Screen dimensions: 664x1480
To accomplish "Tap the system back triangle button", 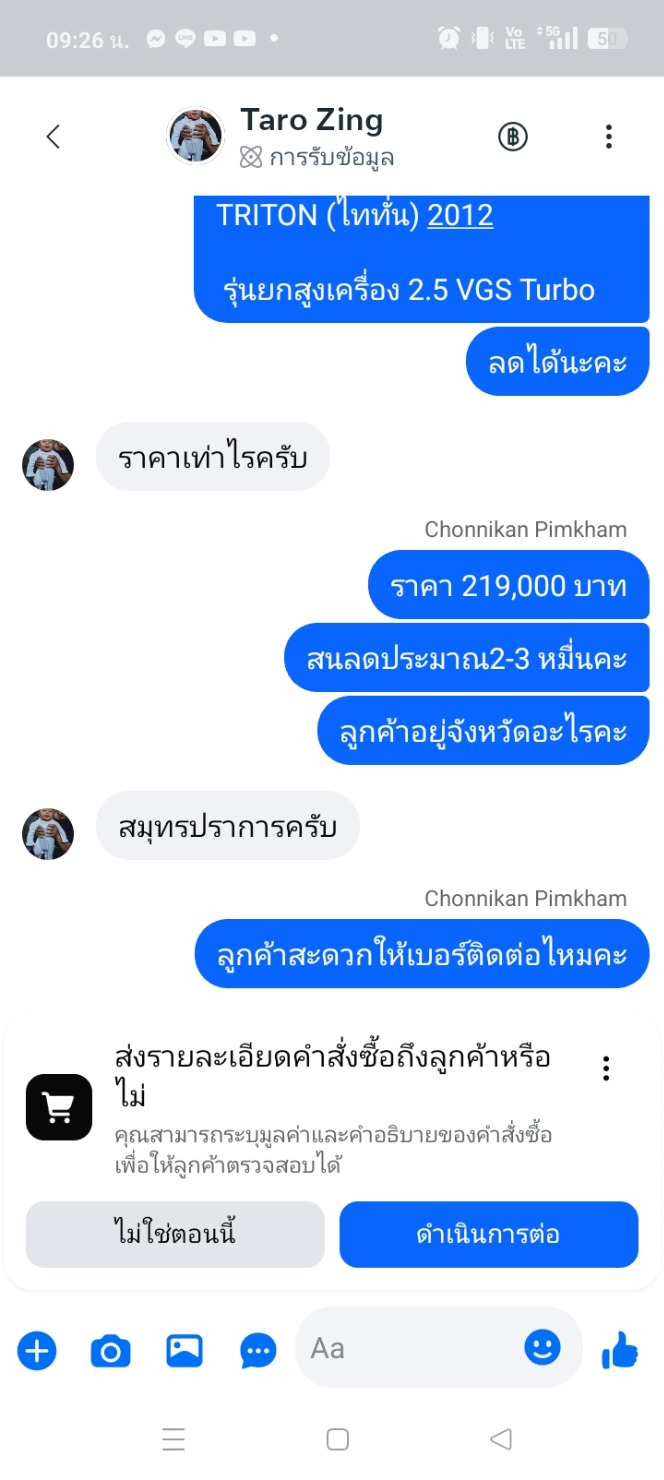I will click(x=501, y=1439).
